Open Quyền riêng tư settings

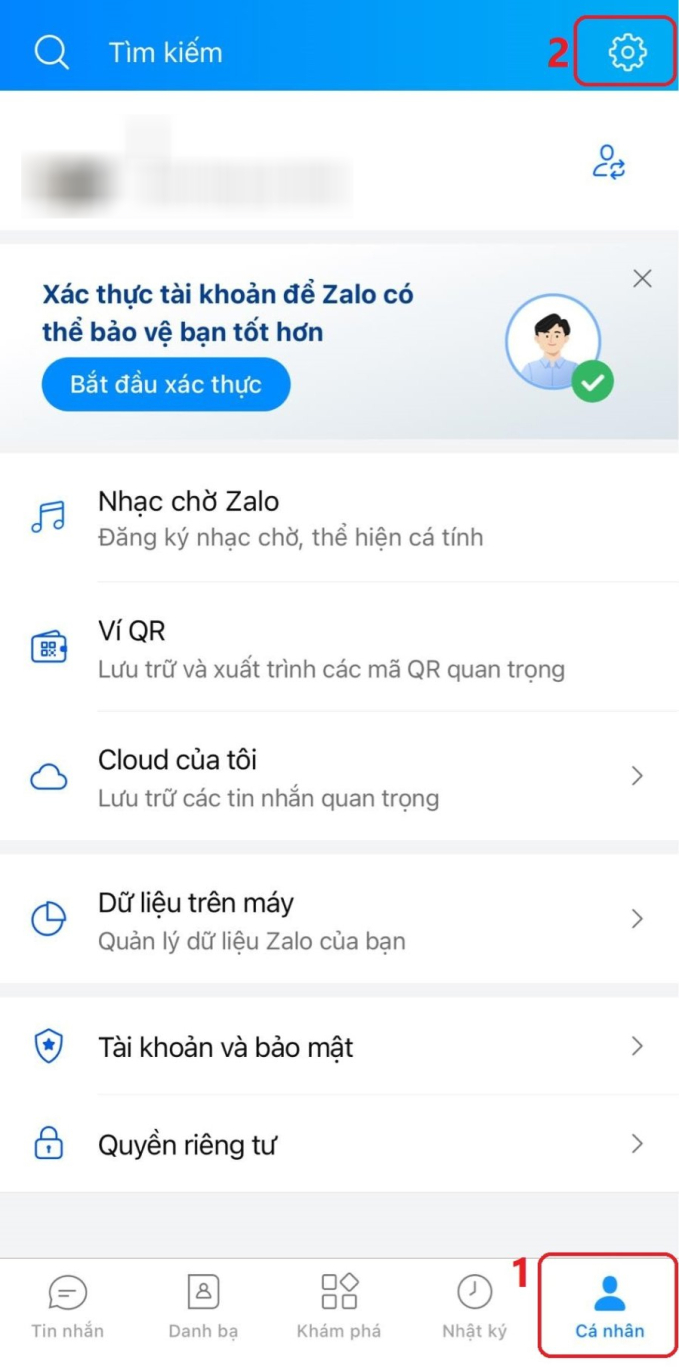click(x=340, y=1145)
